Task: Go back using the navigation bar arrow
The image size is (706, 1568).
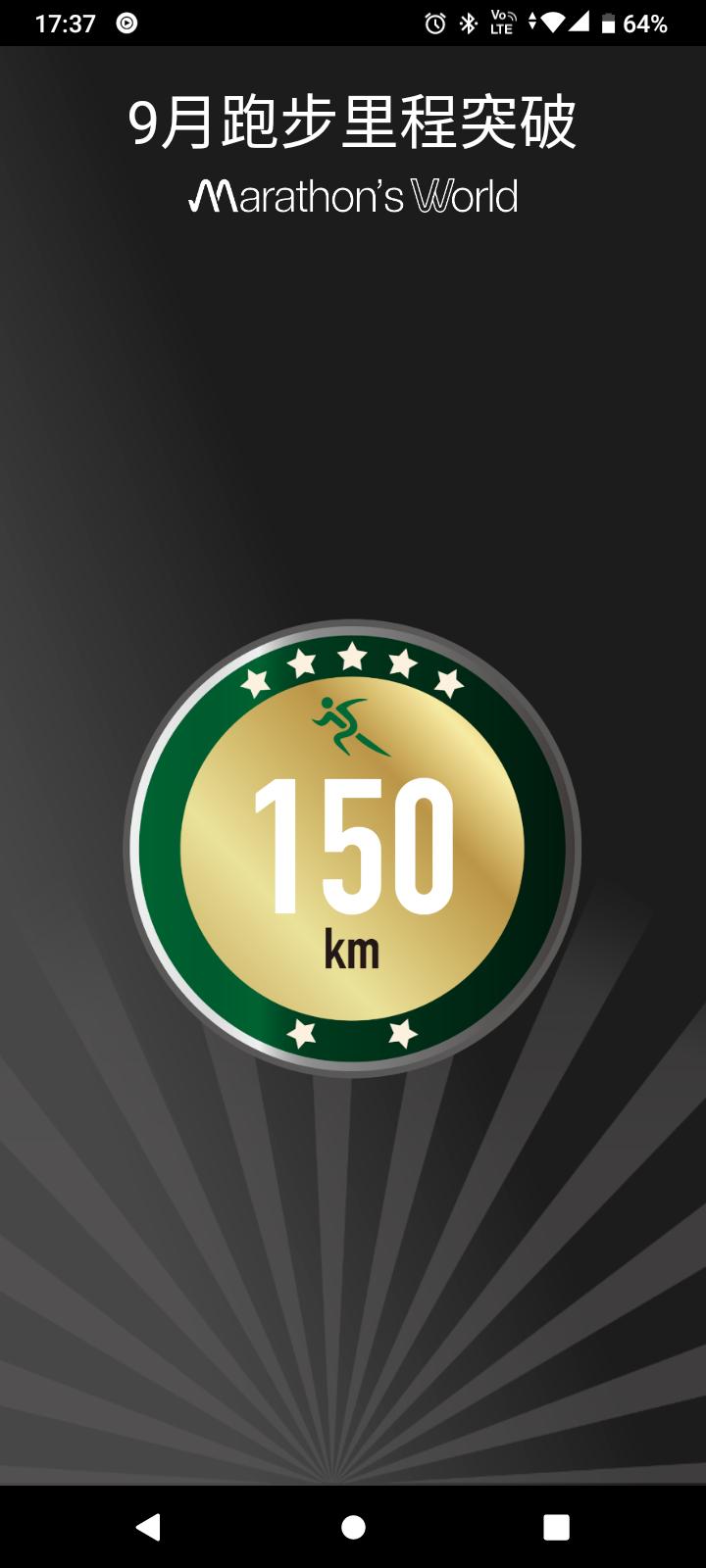Action: [x=149, y=1527]
